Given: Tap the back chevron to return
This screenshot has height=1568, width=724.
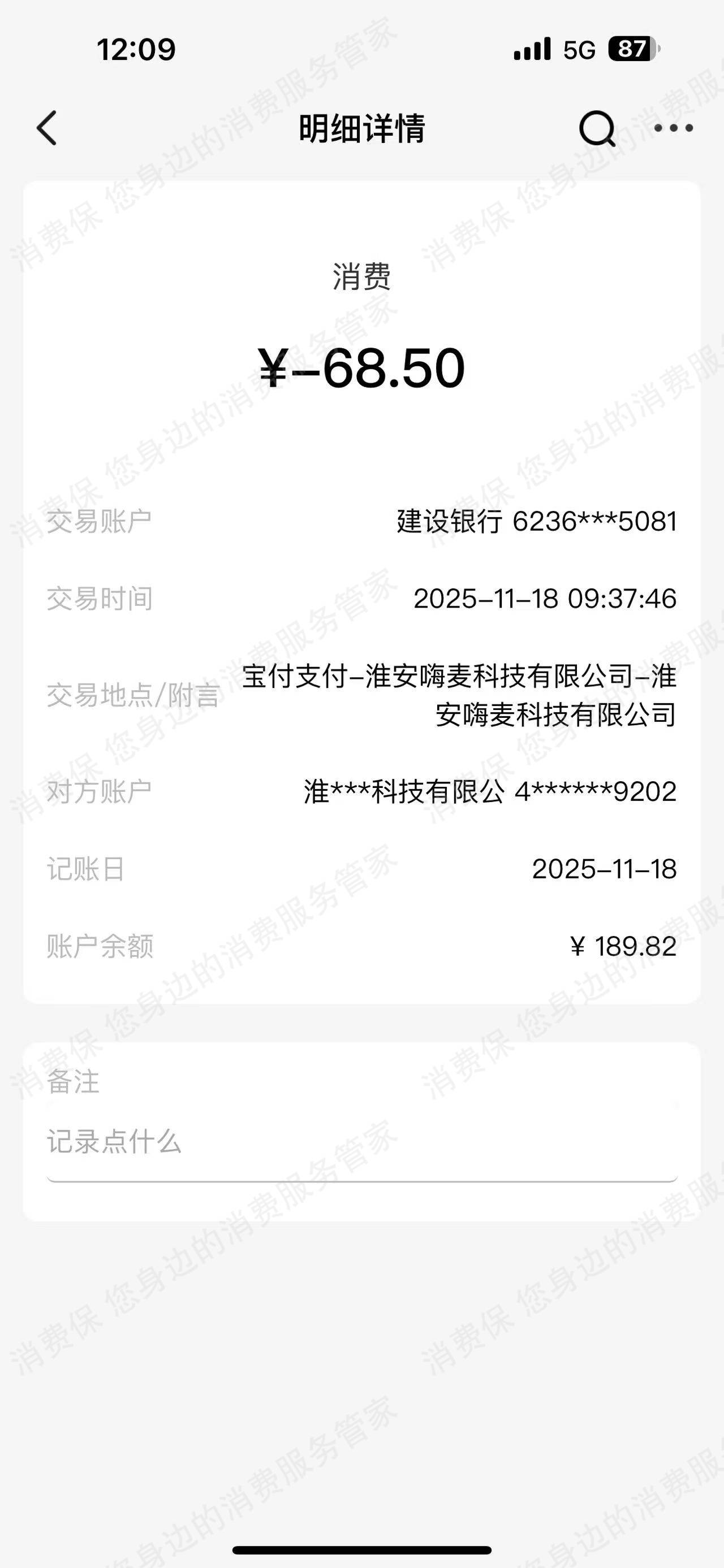Looking at the screenshot, I should point(46,128).
